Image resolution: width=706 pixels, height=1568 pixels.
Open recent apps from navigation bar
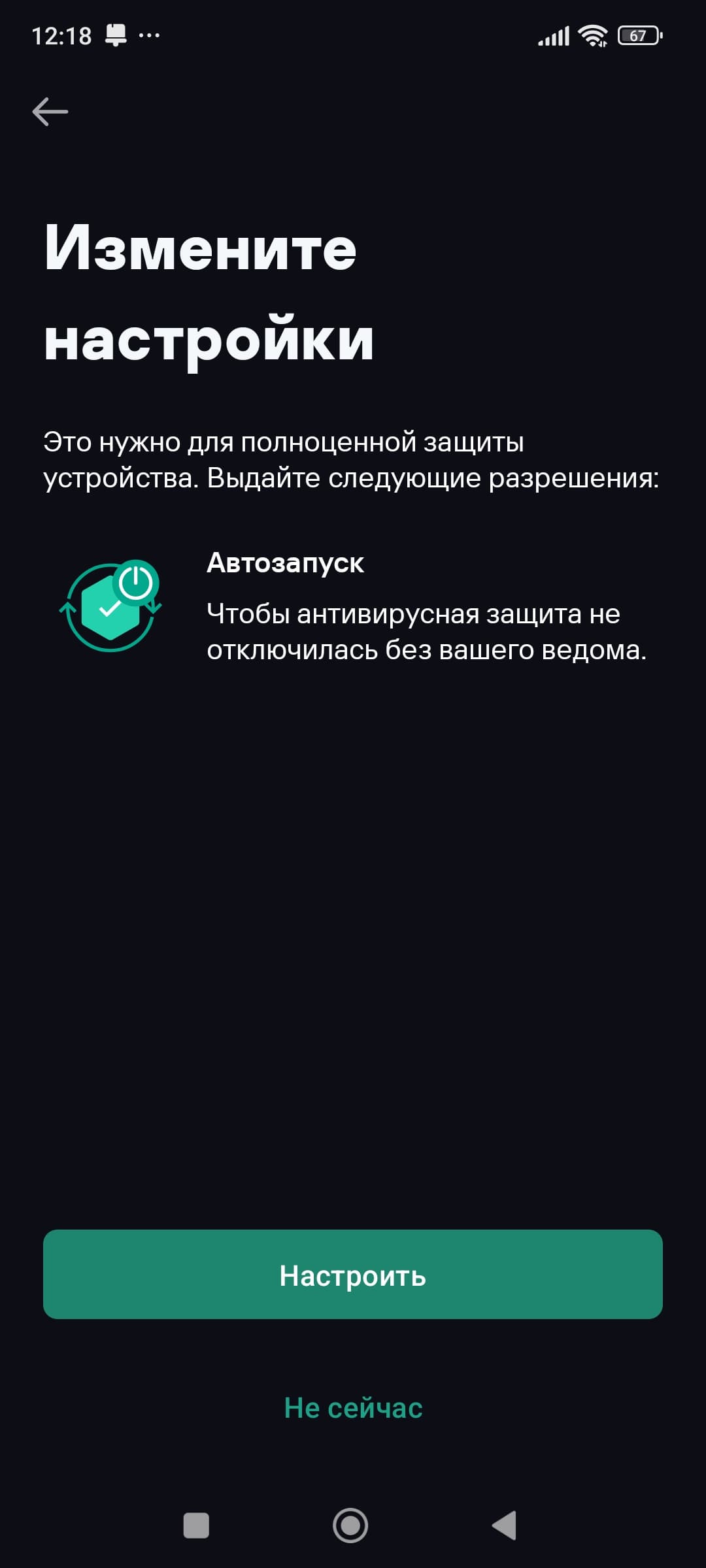point(196,1526)
